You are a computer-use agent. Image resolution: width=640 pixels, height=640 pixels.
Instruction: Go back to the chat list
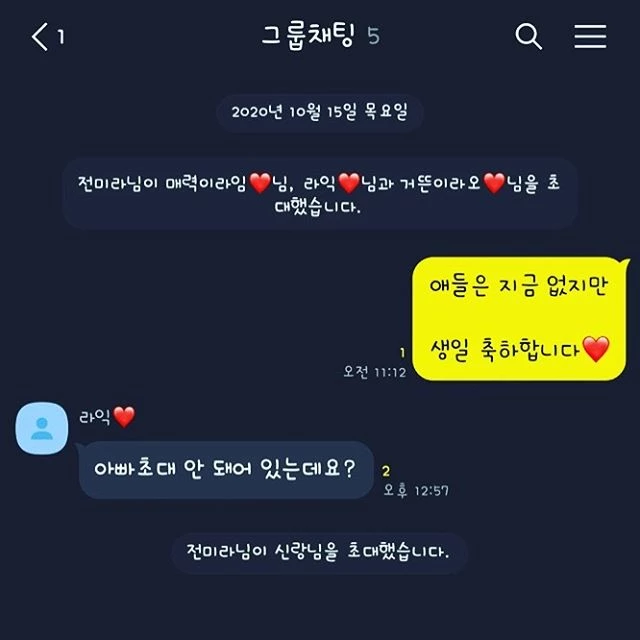point(41,37)
